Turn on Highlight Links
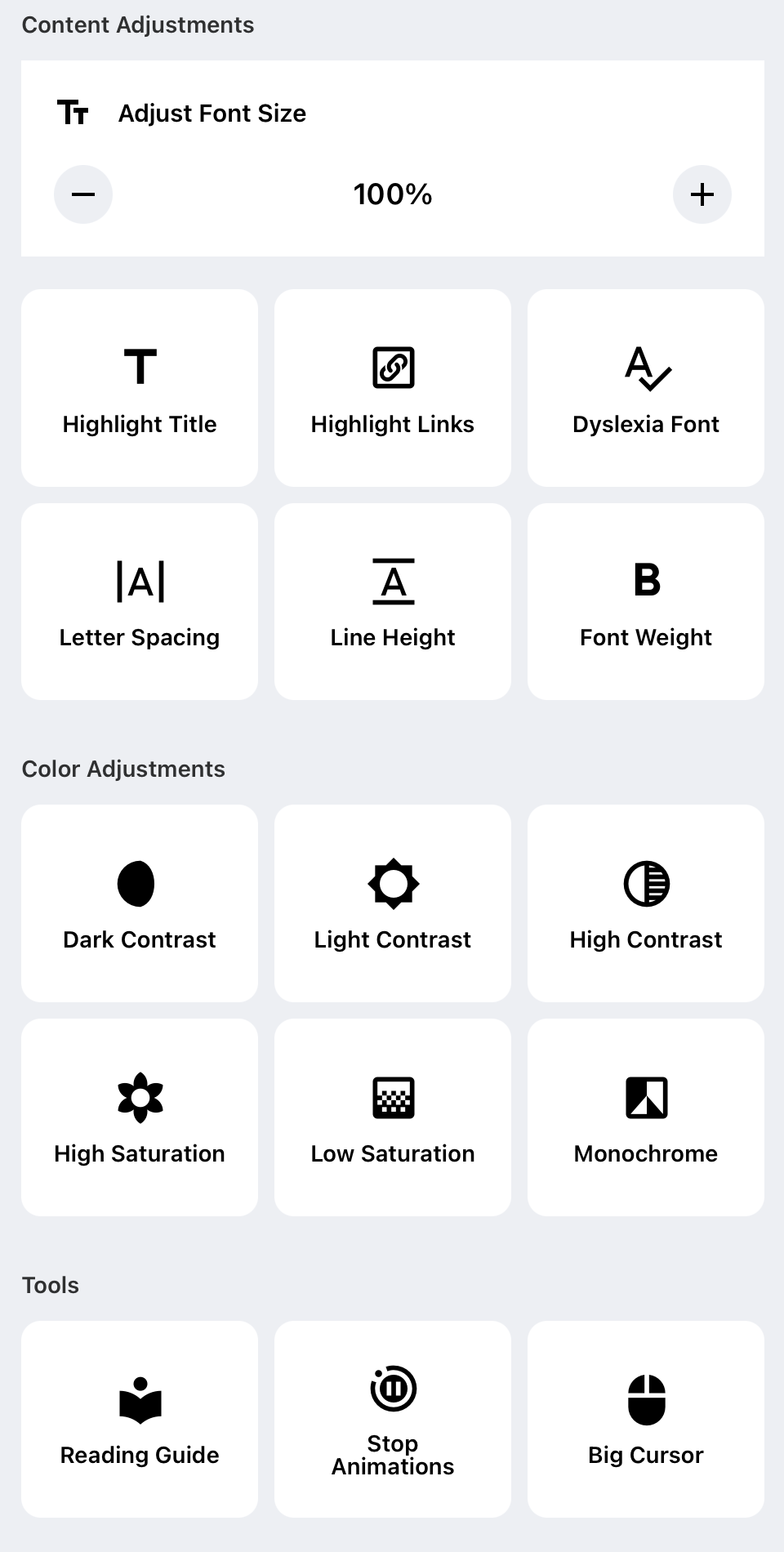 pyautogui.click(x=393, y=388)
